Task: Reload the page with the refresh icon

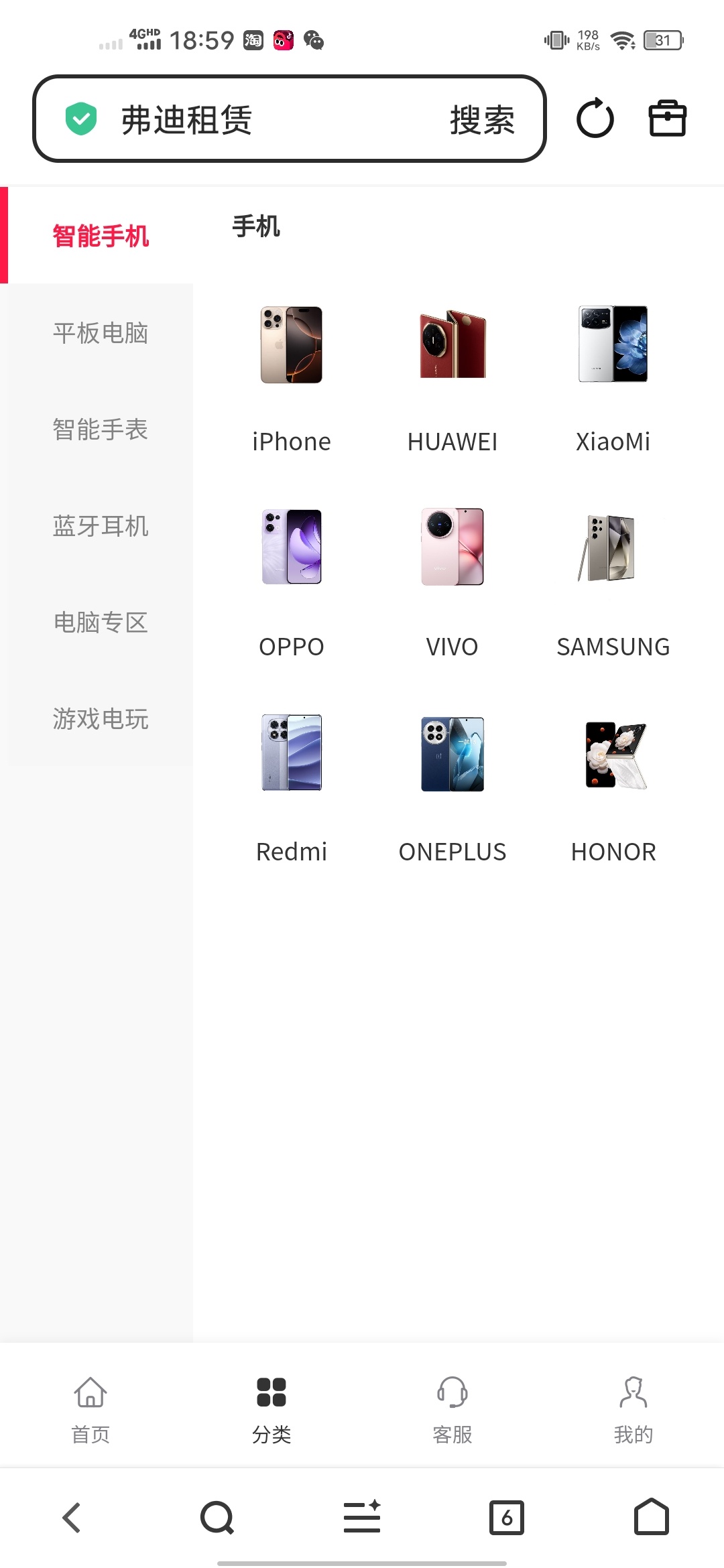Action: pos(595,119)
